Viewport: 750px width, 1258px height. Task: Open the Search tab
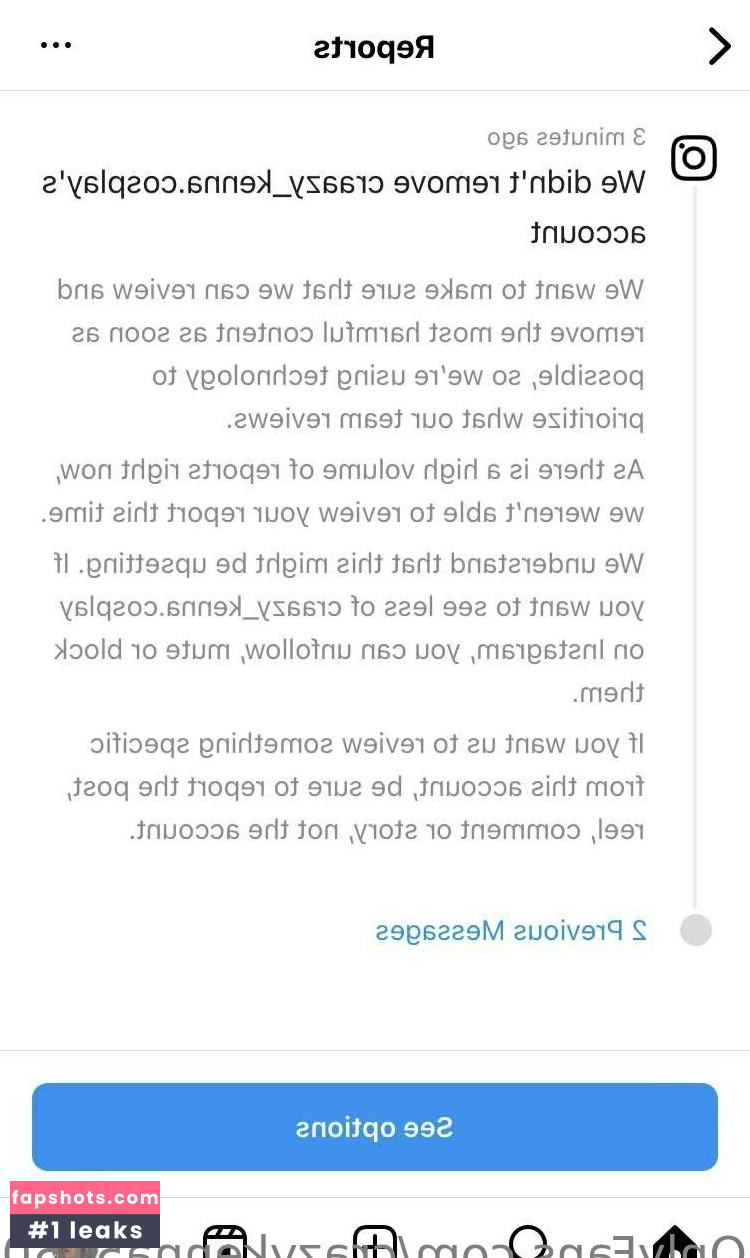pos(527,1242)
